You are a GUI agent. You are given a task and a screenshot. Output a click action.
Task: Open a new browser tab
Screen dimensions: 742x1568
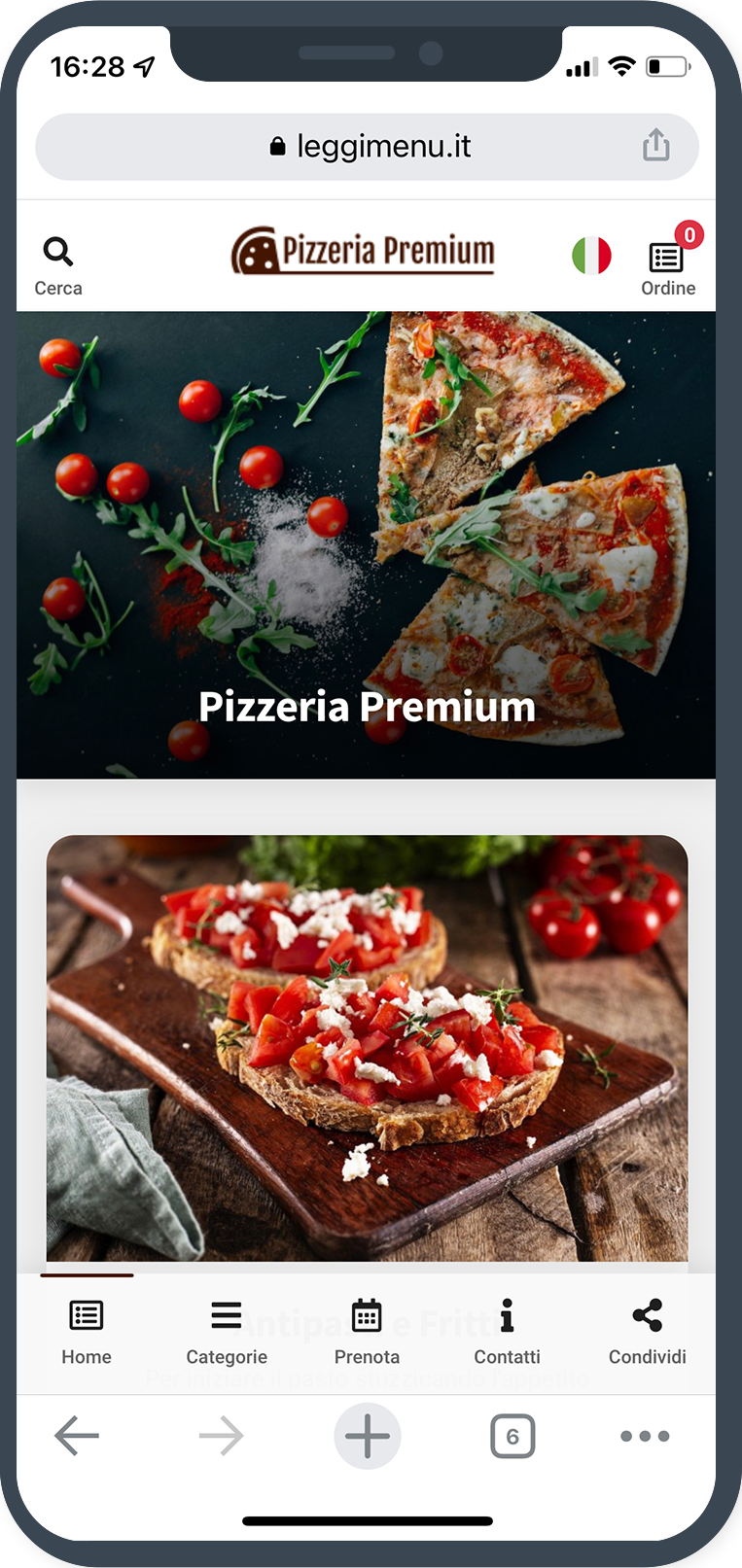coord(368,1436)
